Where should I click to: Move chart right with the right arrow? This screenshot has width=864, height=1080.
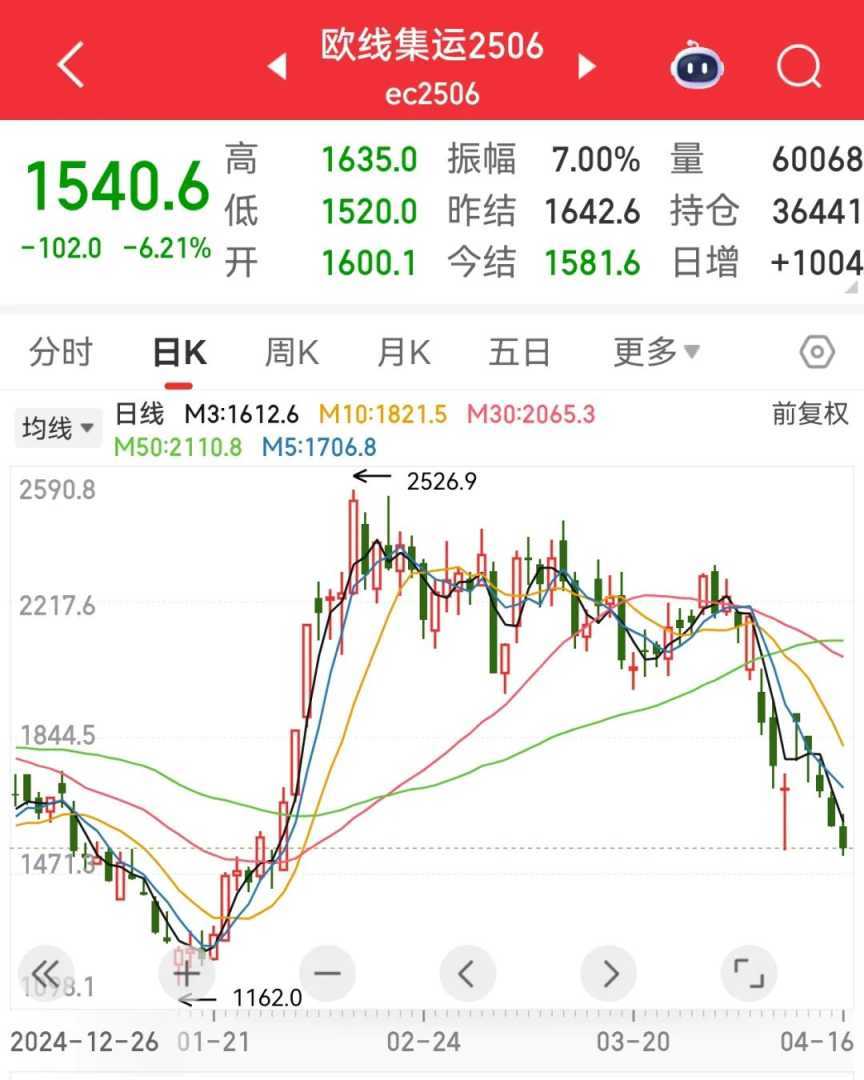tap(609, 972)
